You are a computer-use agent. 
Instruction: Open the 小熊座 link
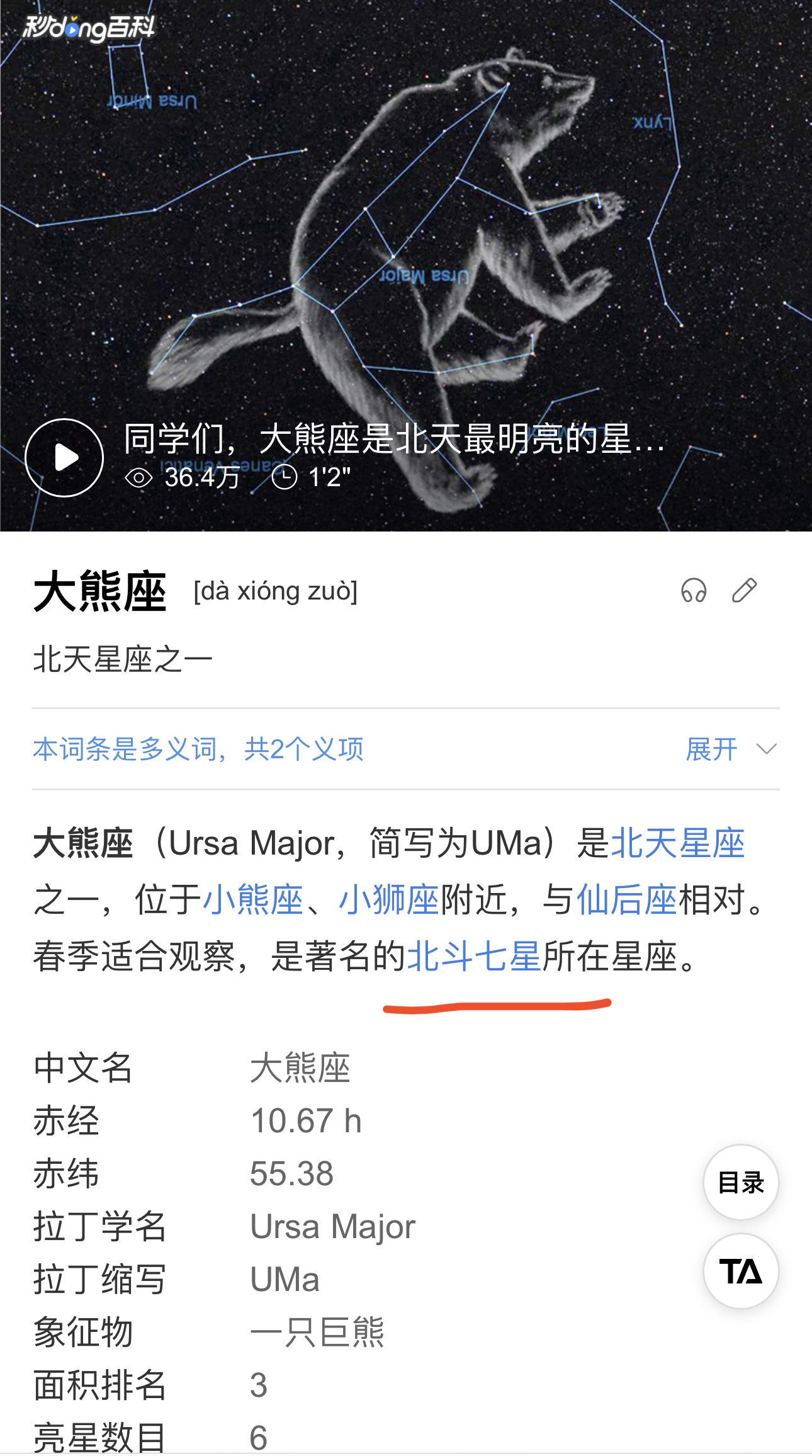(x=253, y=899)
